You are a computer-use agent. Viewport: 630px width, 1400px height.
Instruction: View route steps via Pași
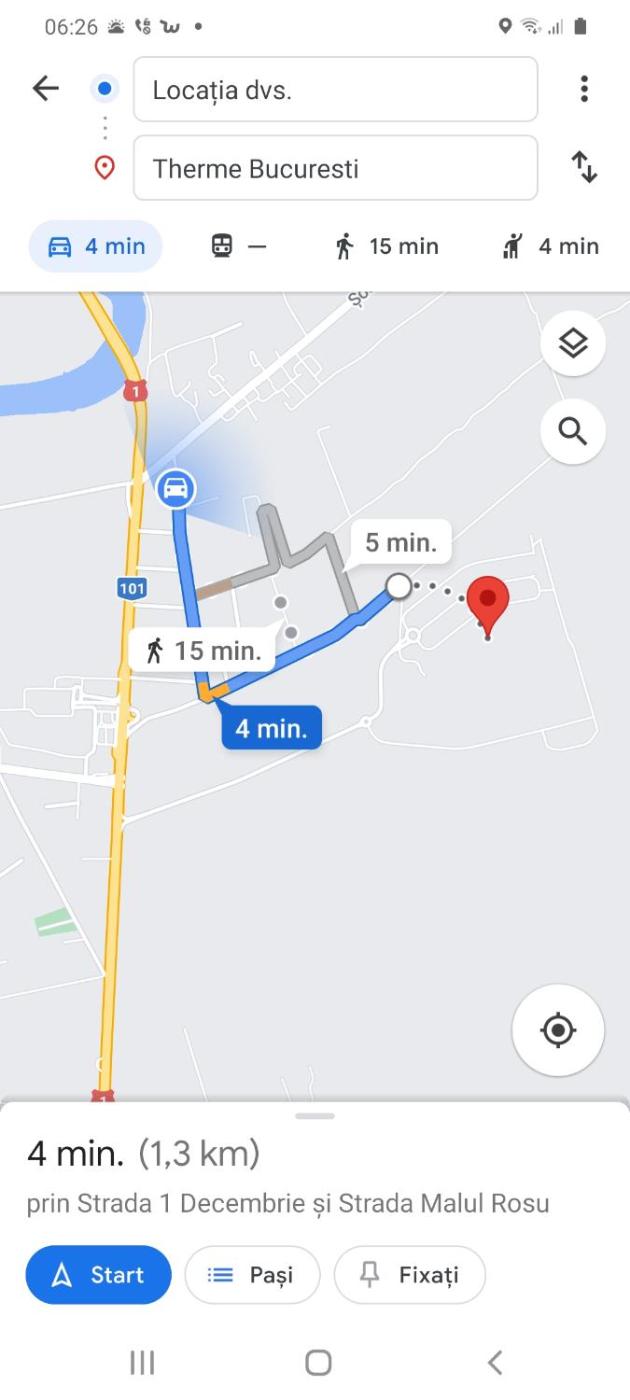click(x=252, y=1275)
